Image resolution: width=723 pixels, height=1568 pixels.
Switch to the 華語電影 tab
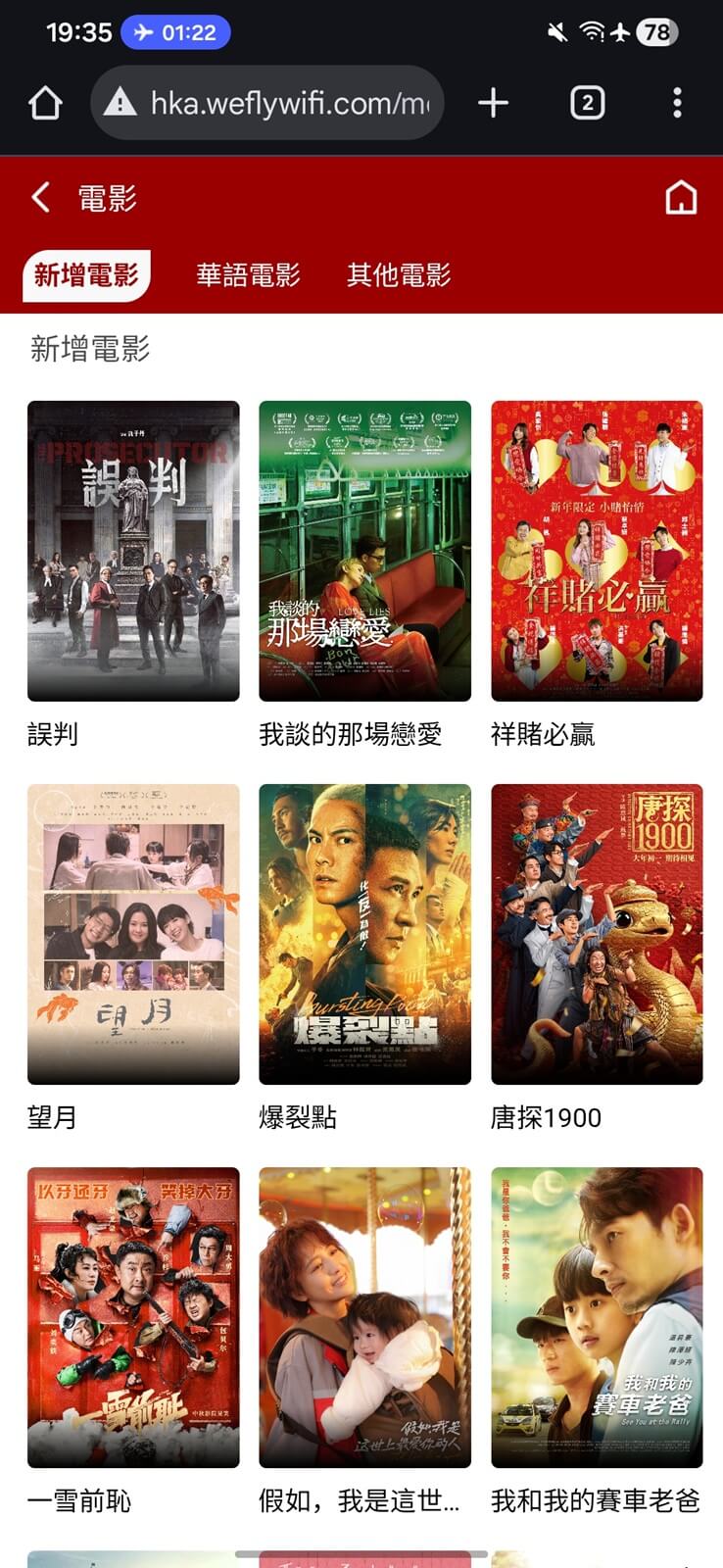click(248, 275)
